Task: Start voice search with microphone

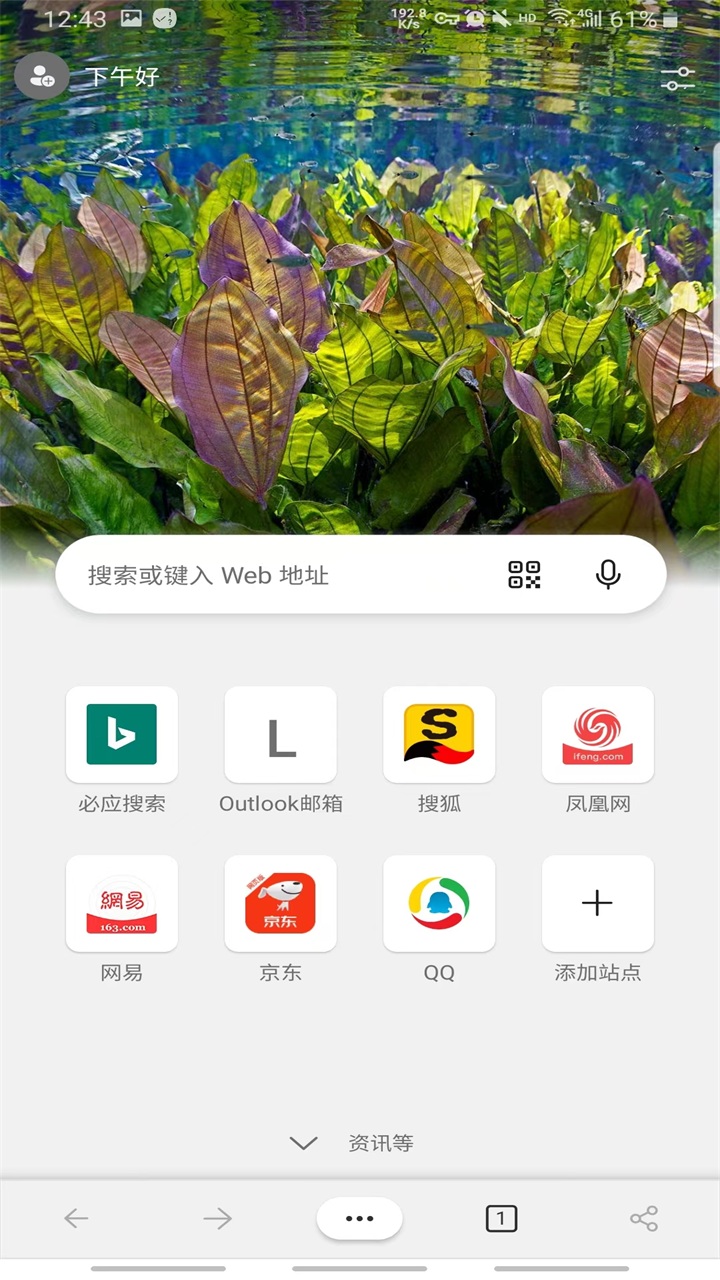Action: (x=608, y=575)
